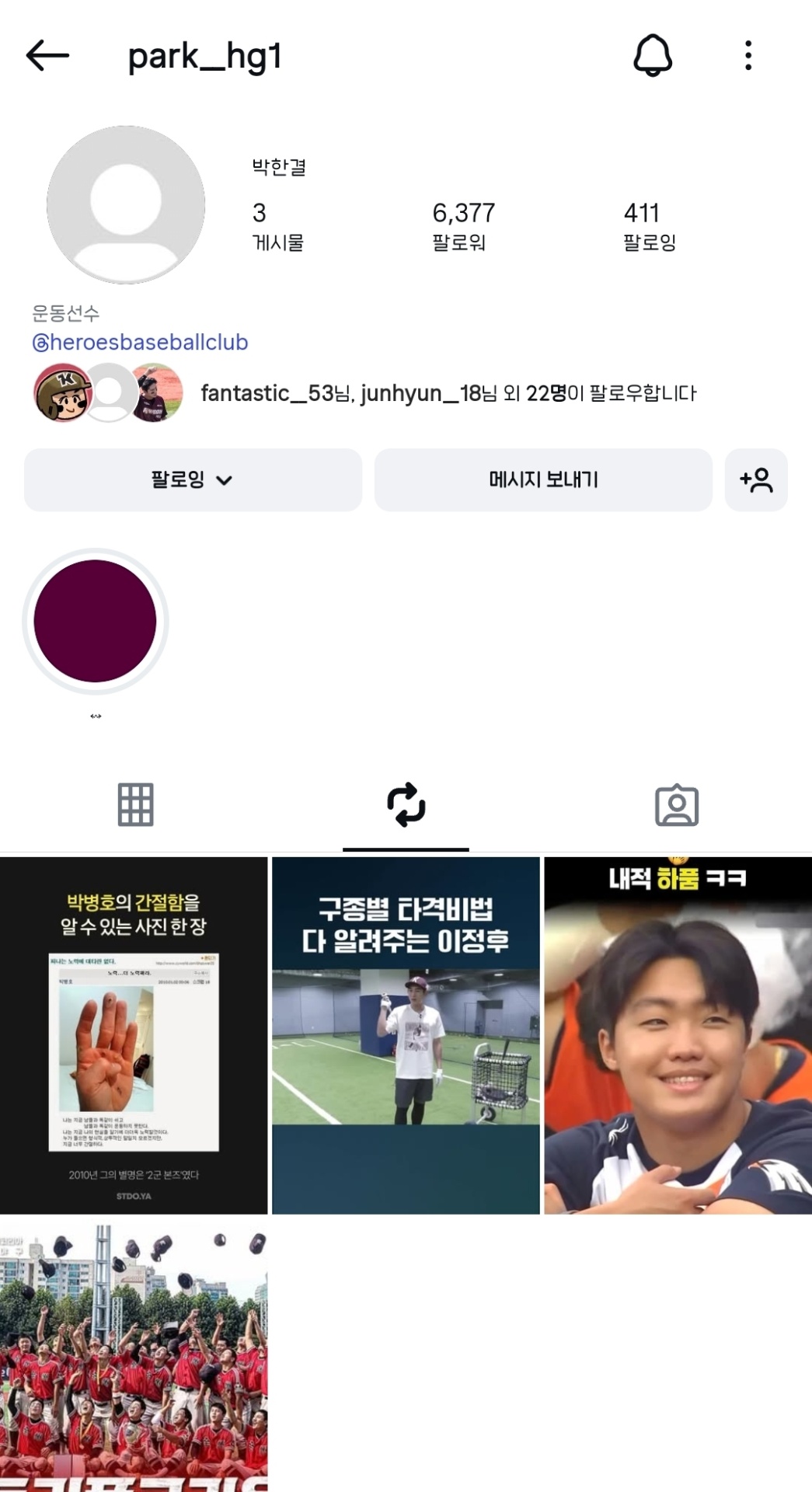Open the 내적 하품 ㅋㅋ post
The image size is (812, 1492).
pos(678,1035)
